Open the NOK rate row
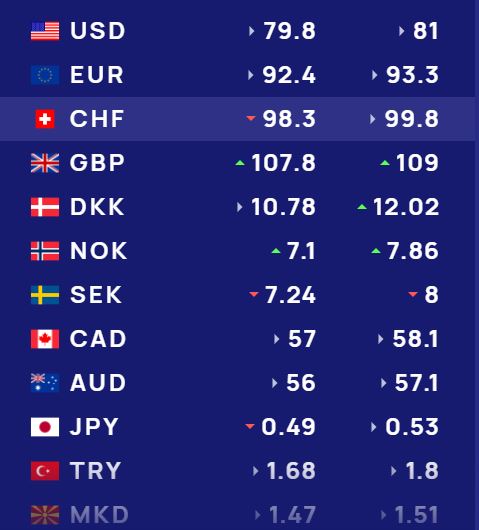Screen dimensions: 479x530 pyautogui.click(x=237, y=250)
